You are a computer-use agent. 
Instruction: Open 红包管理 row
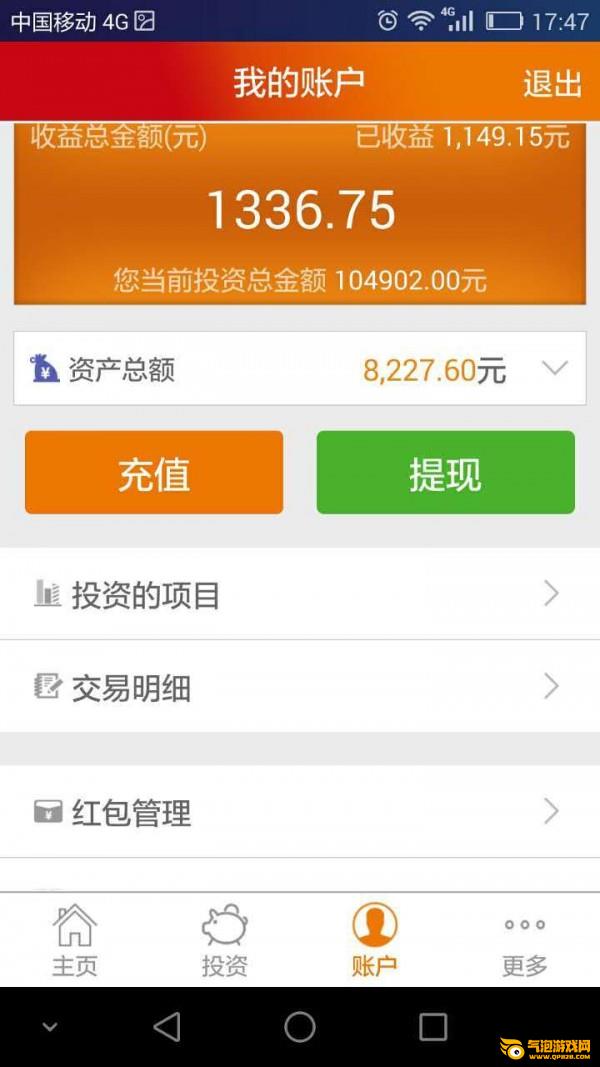click(x=300, y=812)
